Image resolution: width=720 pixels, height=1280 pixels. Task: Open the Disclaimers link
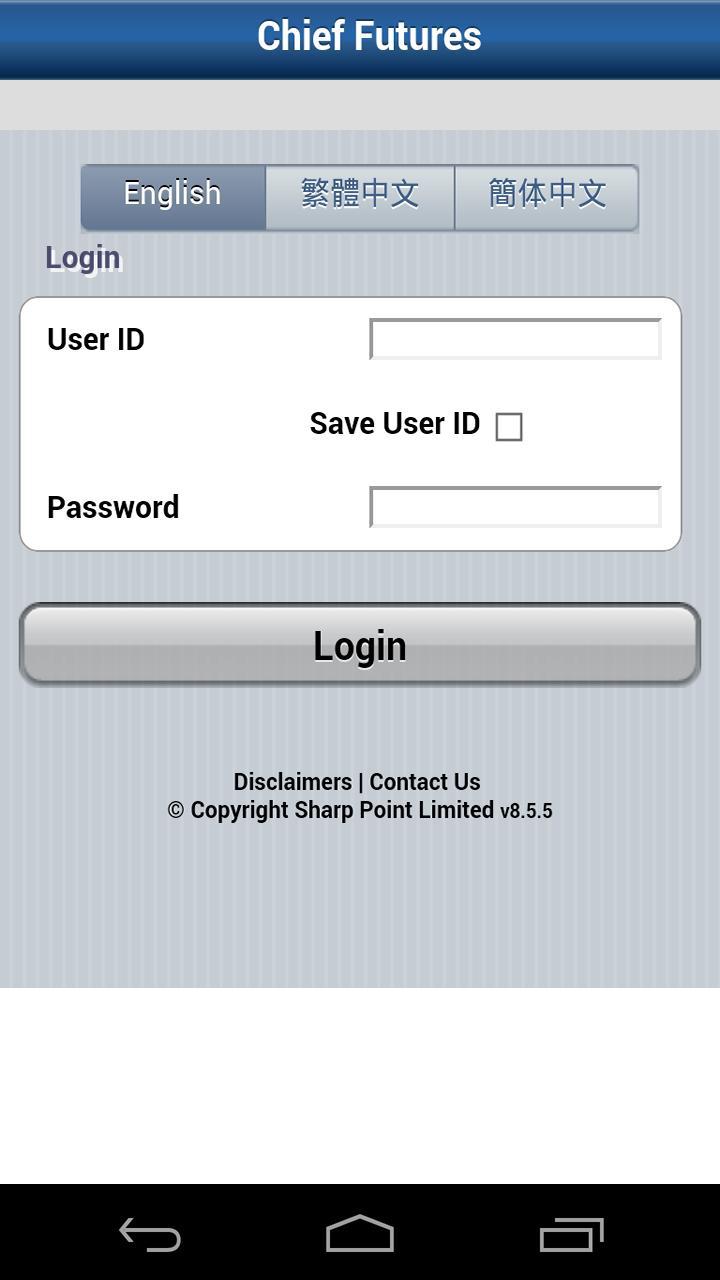point(292,782)
